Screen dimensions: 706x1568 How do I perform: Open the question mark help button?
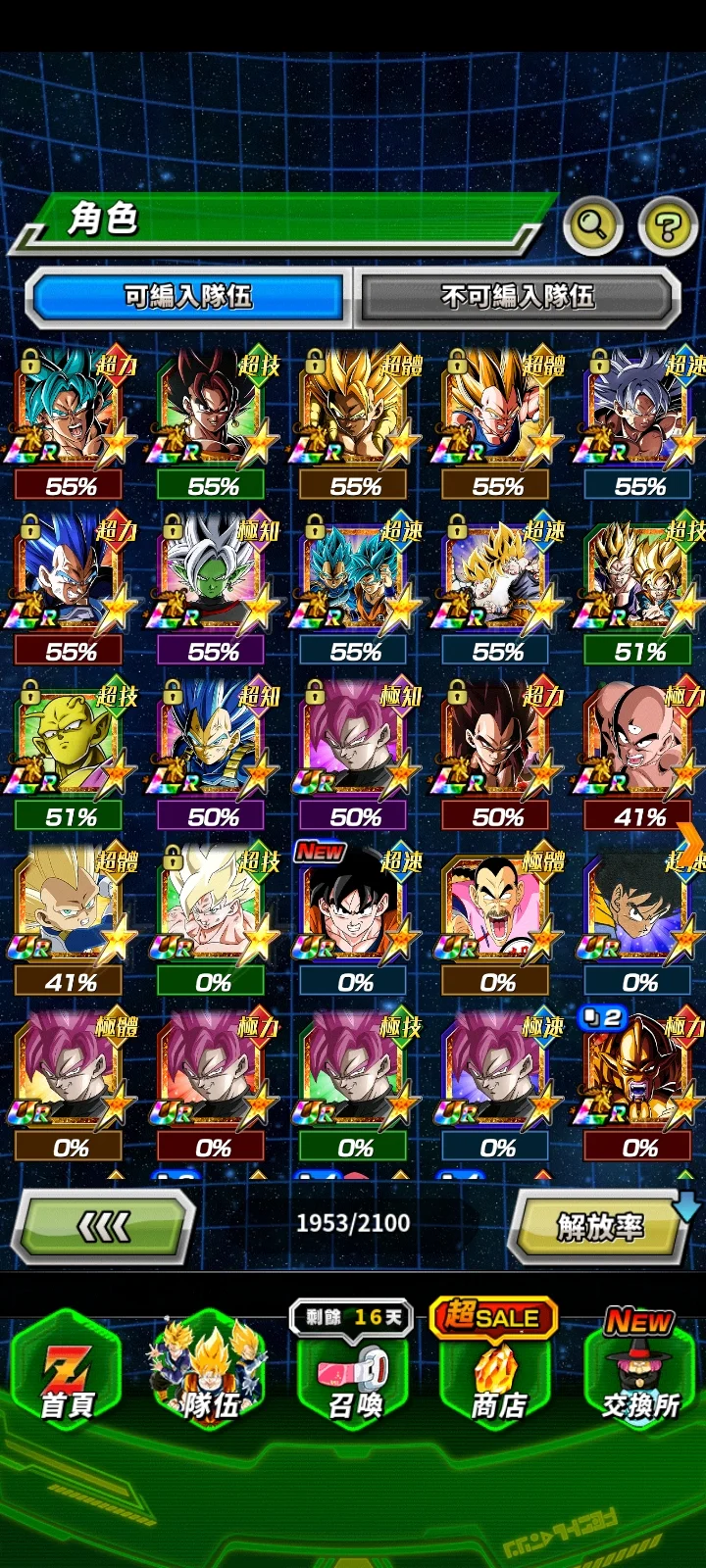[x=668, y=227]
